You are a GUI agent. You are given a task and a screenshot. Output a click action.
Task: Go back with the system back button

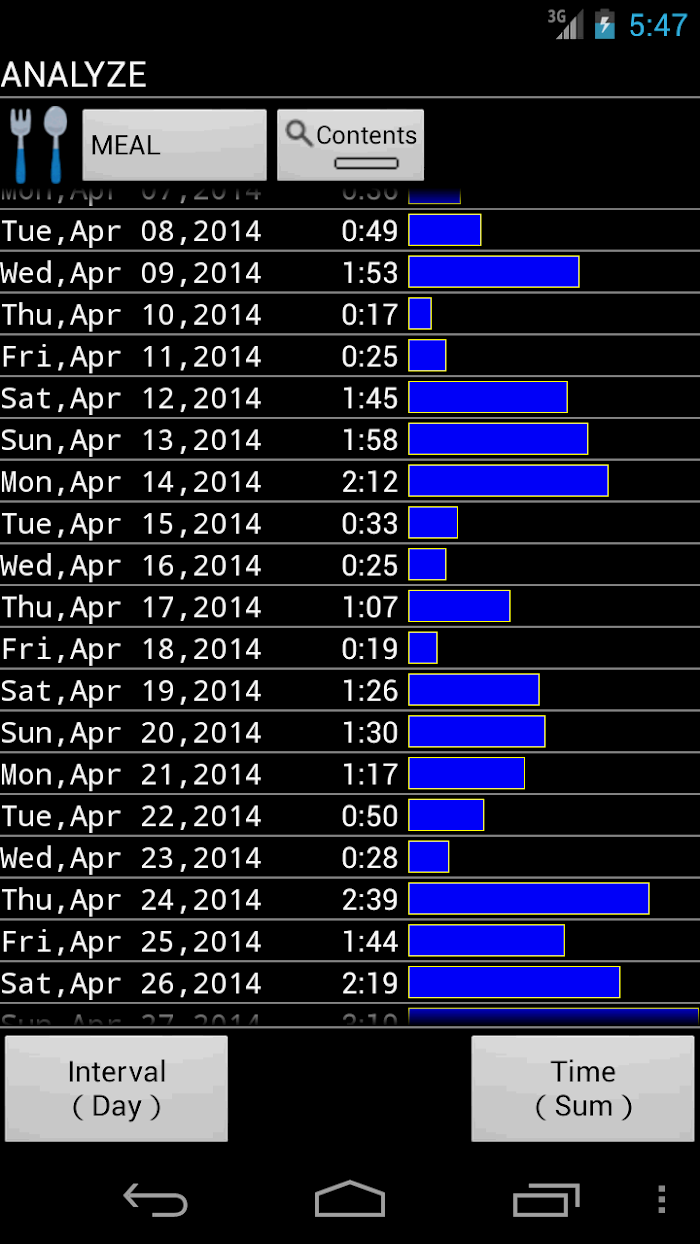coord(155,1199)
